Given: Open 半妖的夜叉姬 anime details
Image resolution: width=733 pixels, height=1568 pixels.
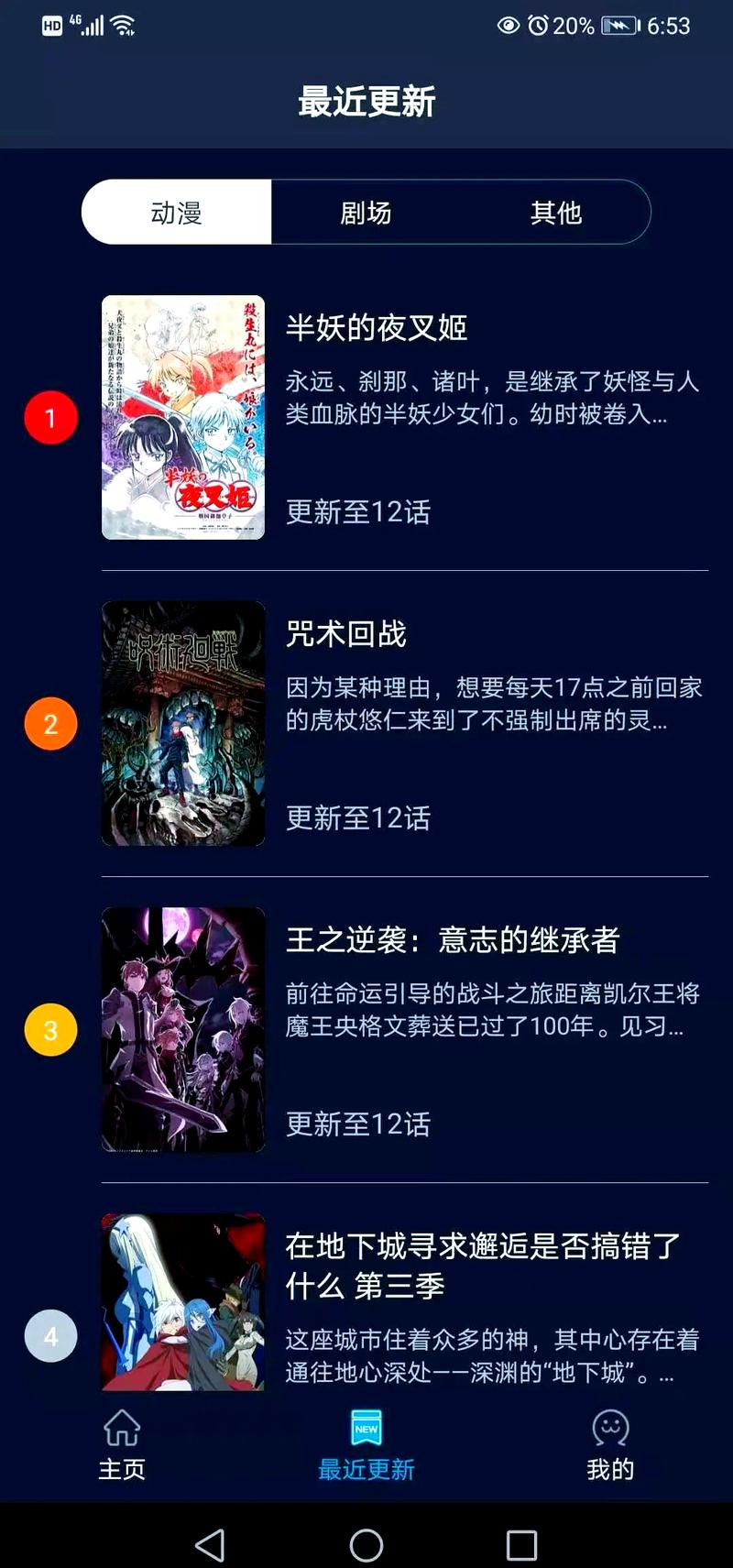Looking at the screenshot, I should coord(377,329).
